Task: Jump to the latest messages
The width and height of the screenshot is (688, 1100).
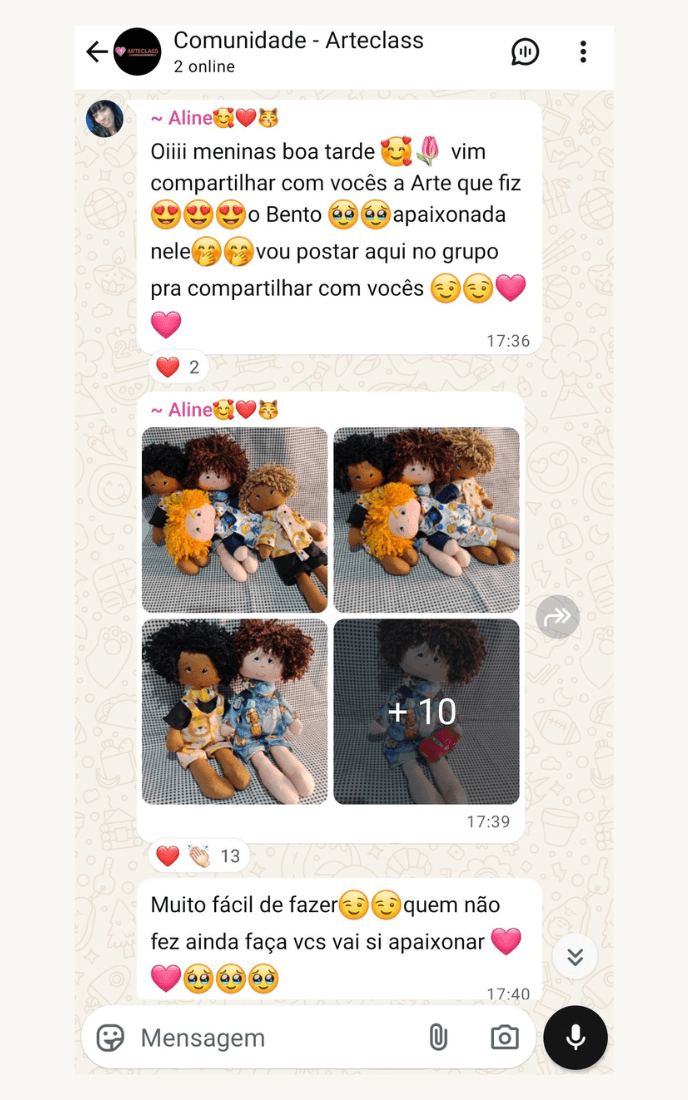Action: pos(575,957)
